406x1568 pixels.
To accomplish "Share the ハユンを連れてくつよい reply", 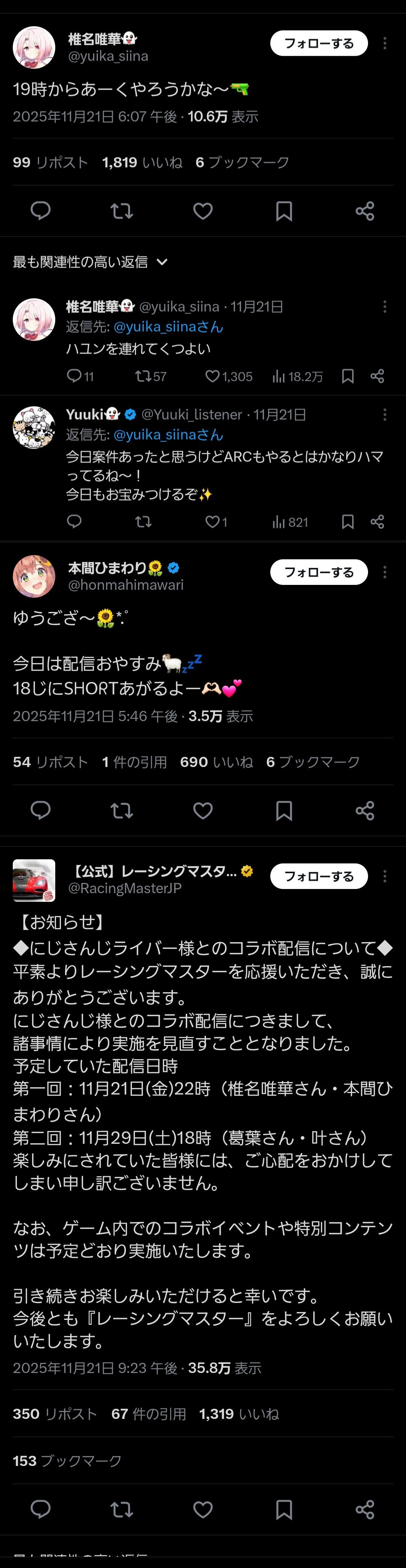I will [x=377, y=376].
